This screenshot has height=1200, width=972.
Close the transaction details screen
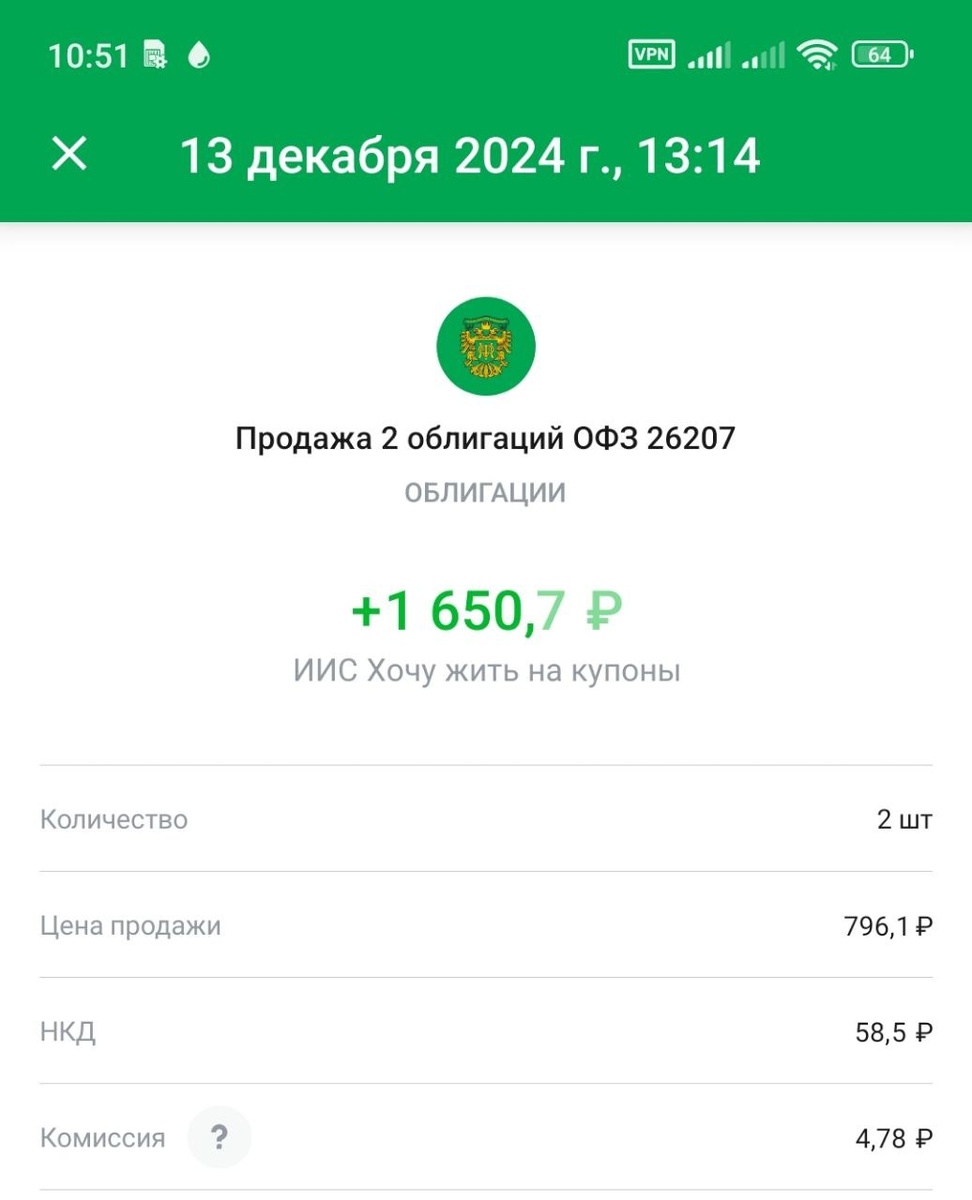click(68, 154)
